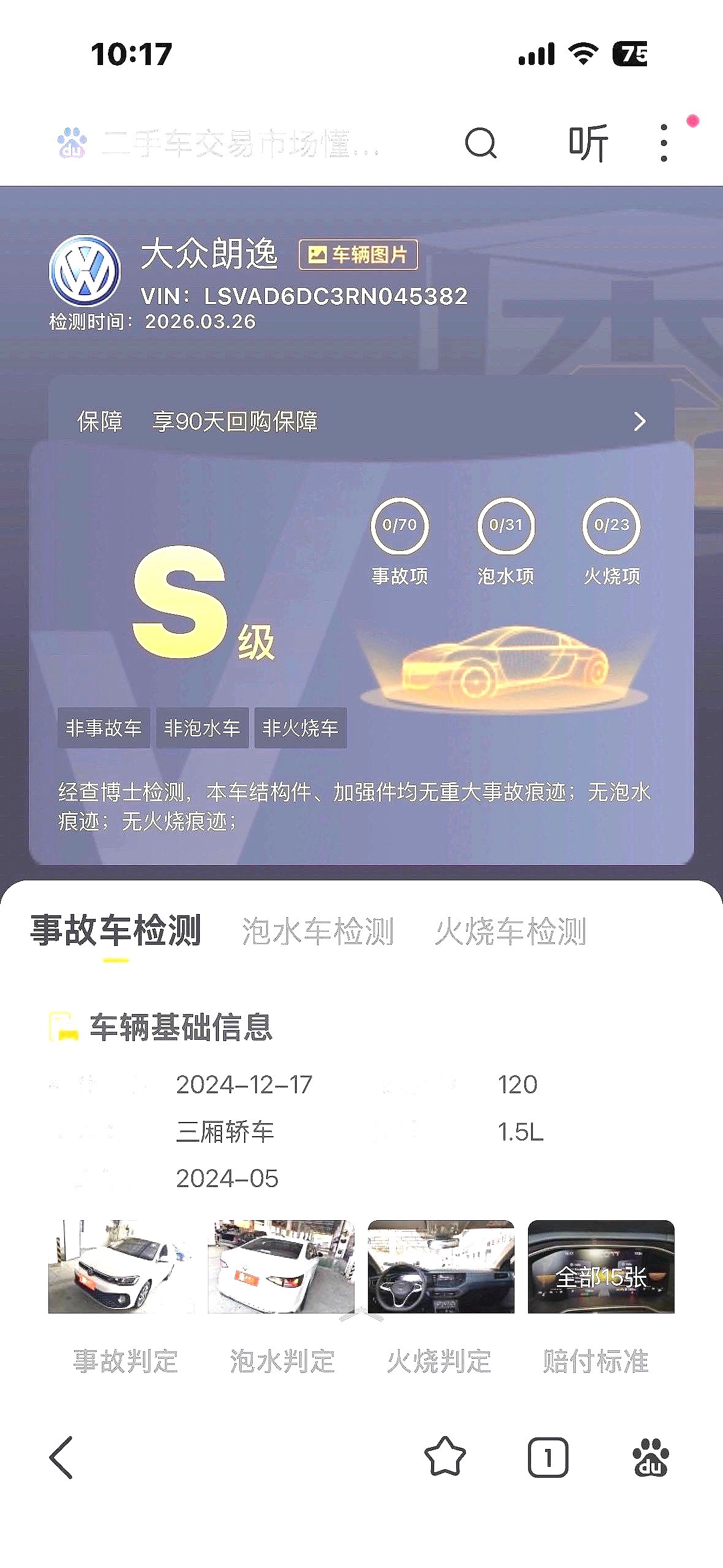The height and width of the screenshot is (1568, 723).
Task: Switch to the 火烧车检测 tab
Action: (x=510, y=931)
